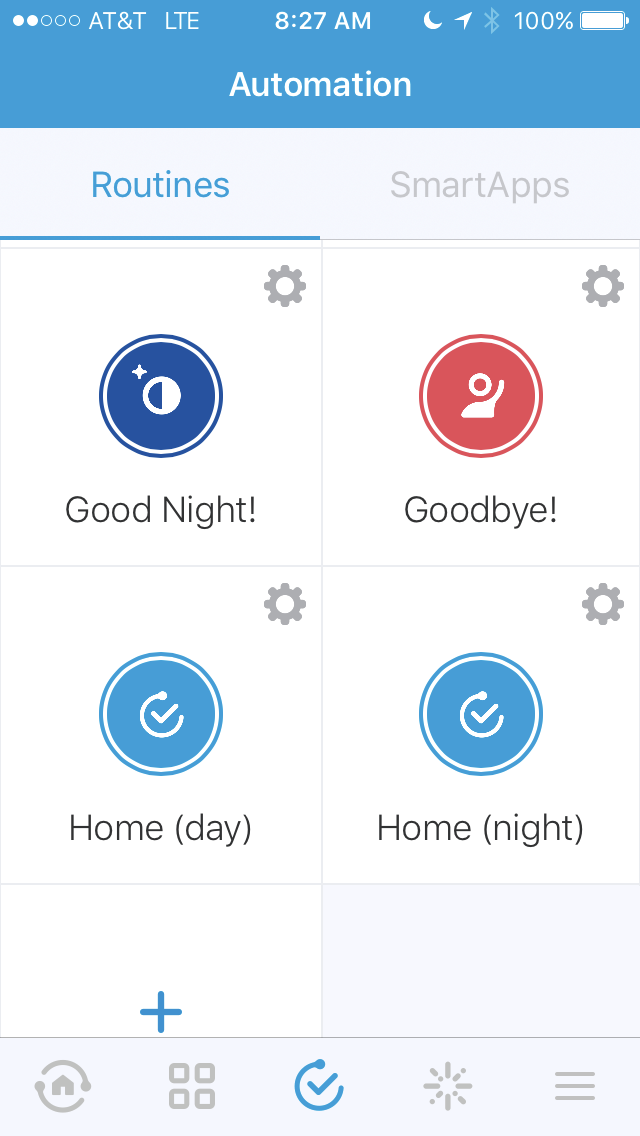The width and height of the screenshot is (640, 1136).
Task: Open the hamburger menu in bottom bar
Action: 575,1086
